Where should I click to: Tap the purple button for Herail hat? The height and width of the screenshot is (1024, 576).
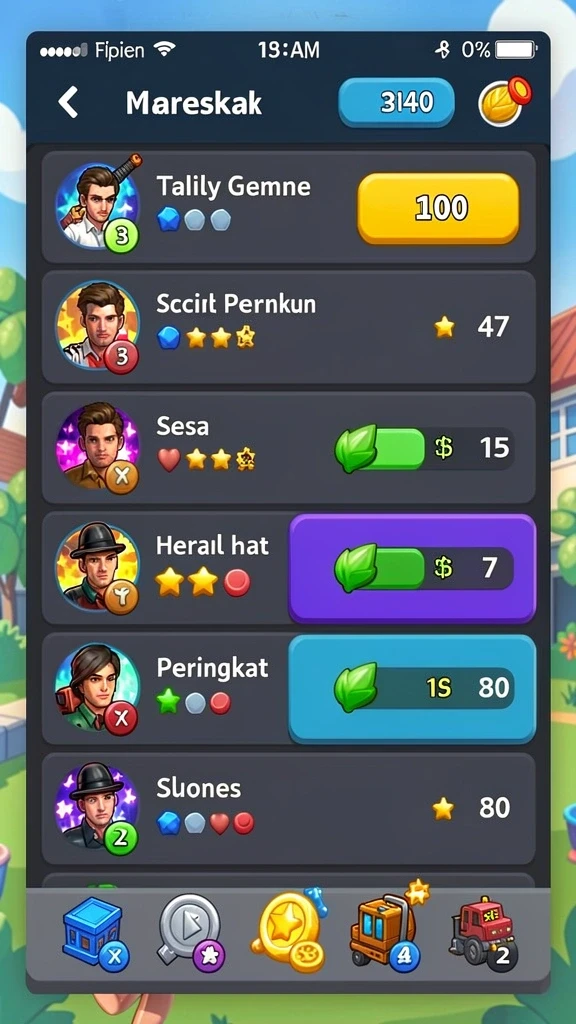tap(412, 568)
